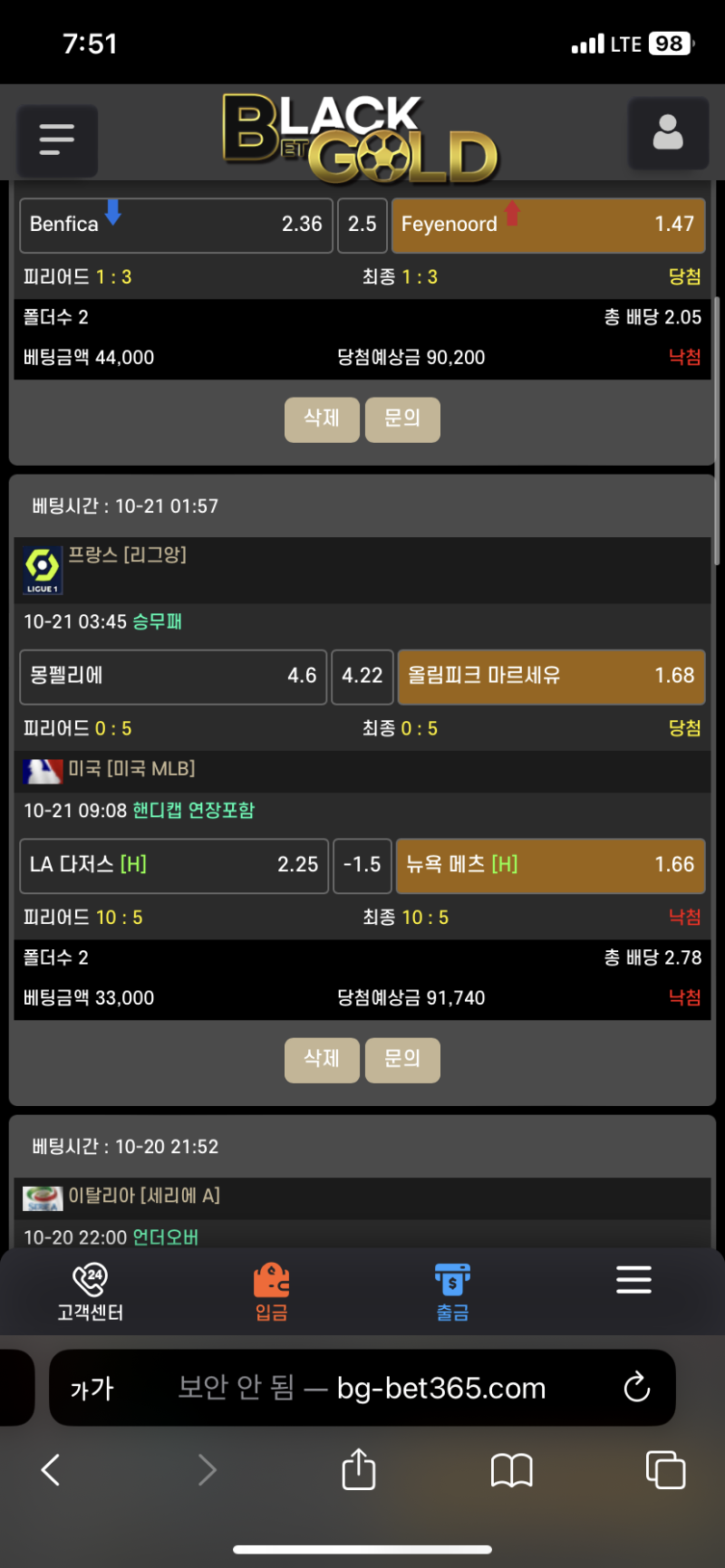
Task: Show open browser tabs
Action: pos(664,1469)
